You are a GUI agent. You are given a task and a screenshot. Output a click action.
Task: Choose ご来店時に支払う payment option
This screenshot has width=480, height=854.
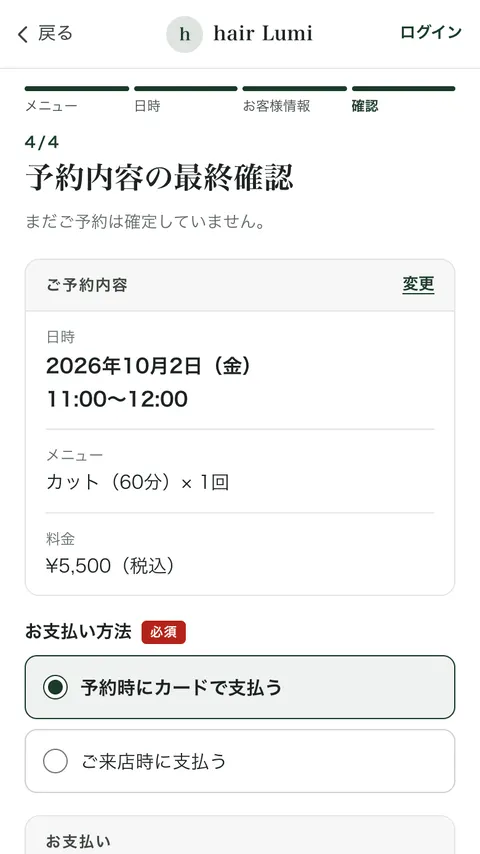tap(240, 761)
